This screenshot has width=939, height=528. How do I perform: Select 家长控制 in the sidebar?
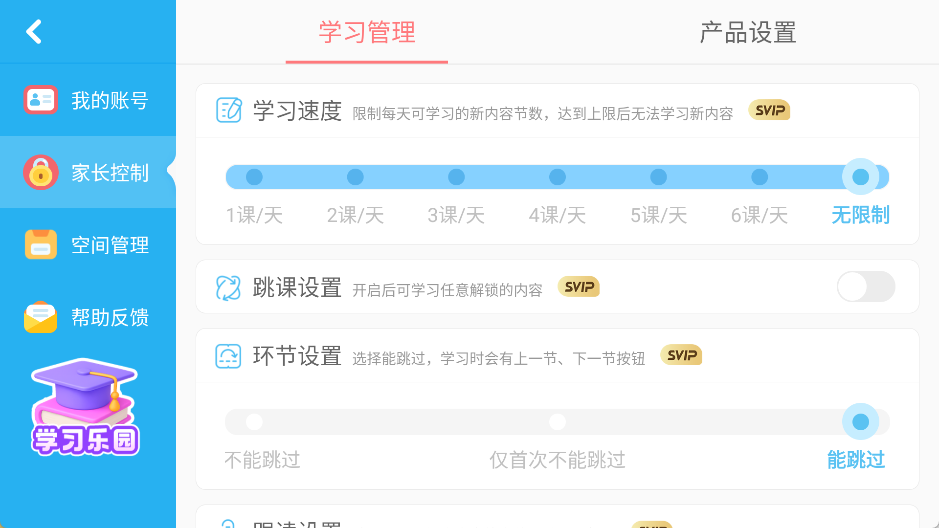pos(87,172)
